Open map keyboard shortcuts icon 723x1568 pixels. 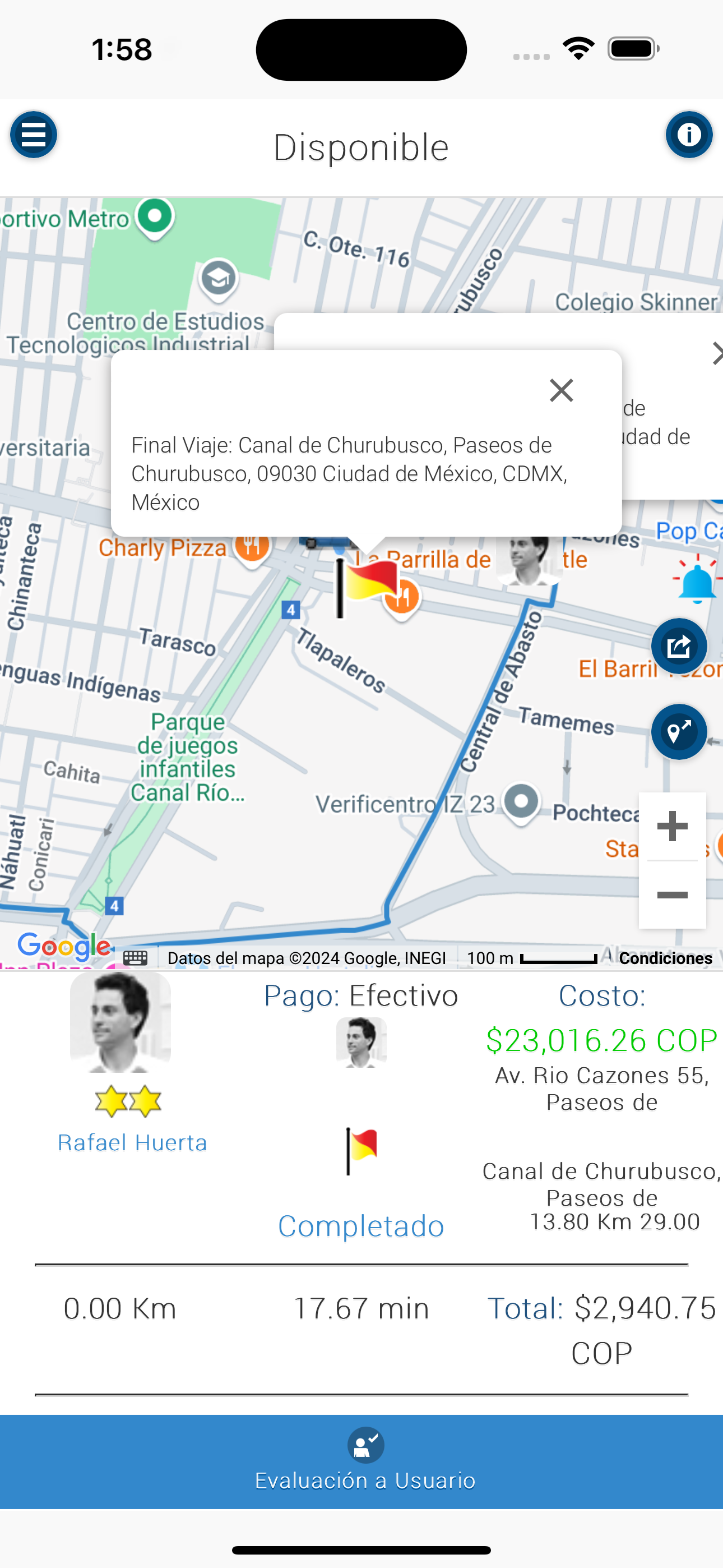click(x=135, y=958)
